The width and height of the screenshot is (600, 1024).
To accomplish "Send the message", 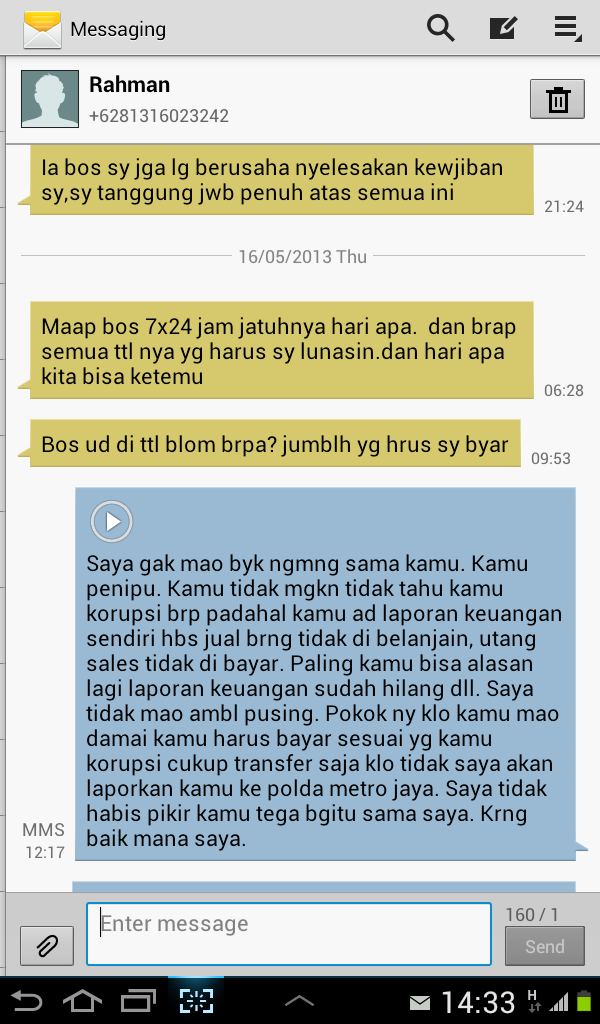I will coord(544,946).
